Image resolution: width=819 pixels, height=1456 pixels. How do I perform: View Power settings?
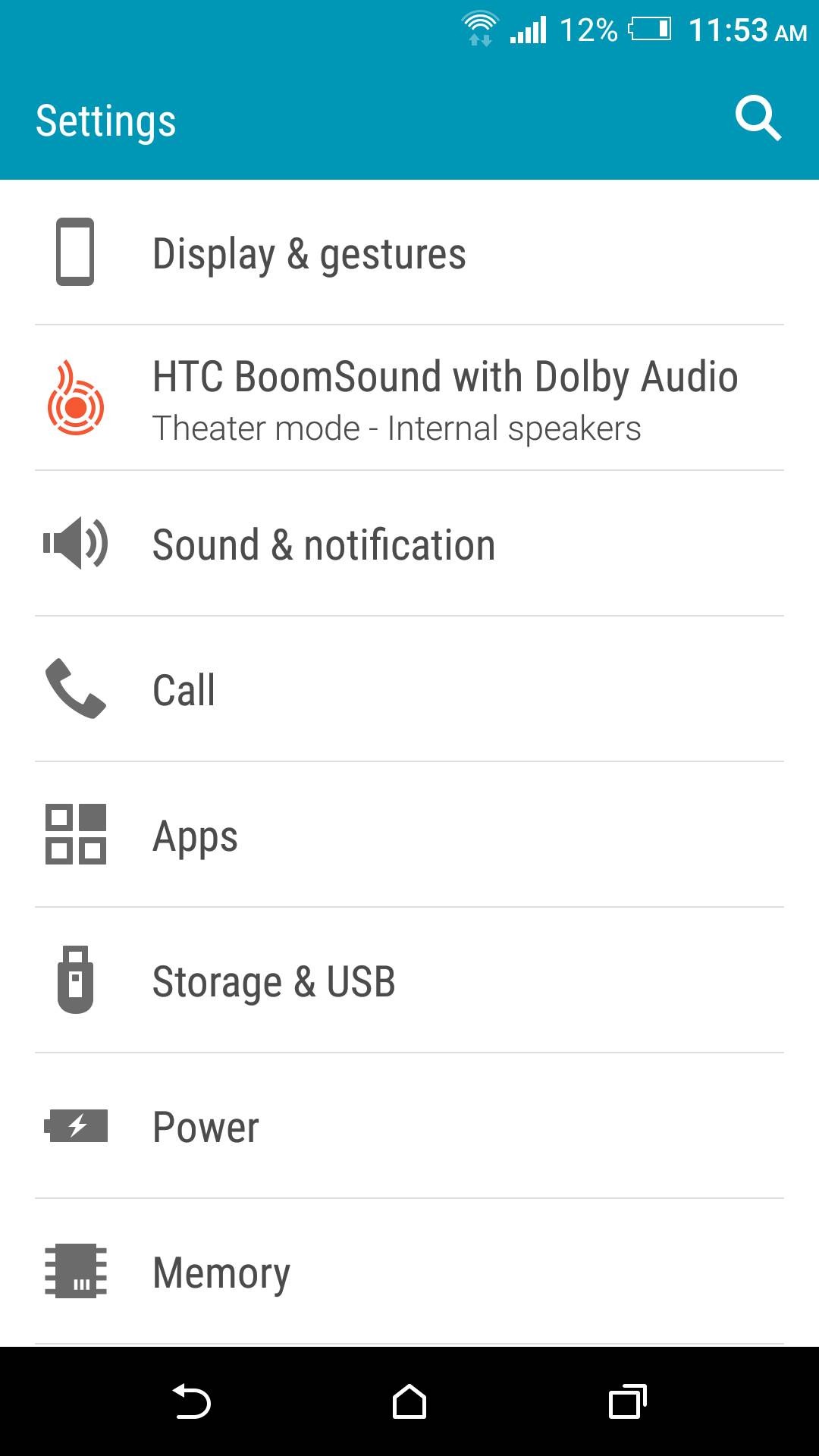(409, 1127)
